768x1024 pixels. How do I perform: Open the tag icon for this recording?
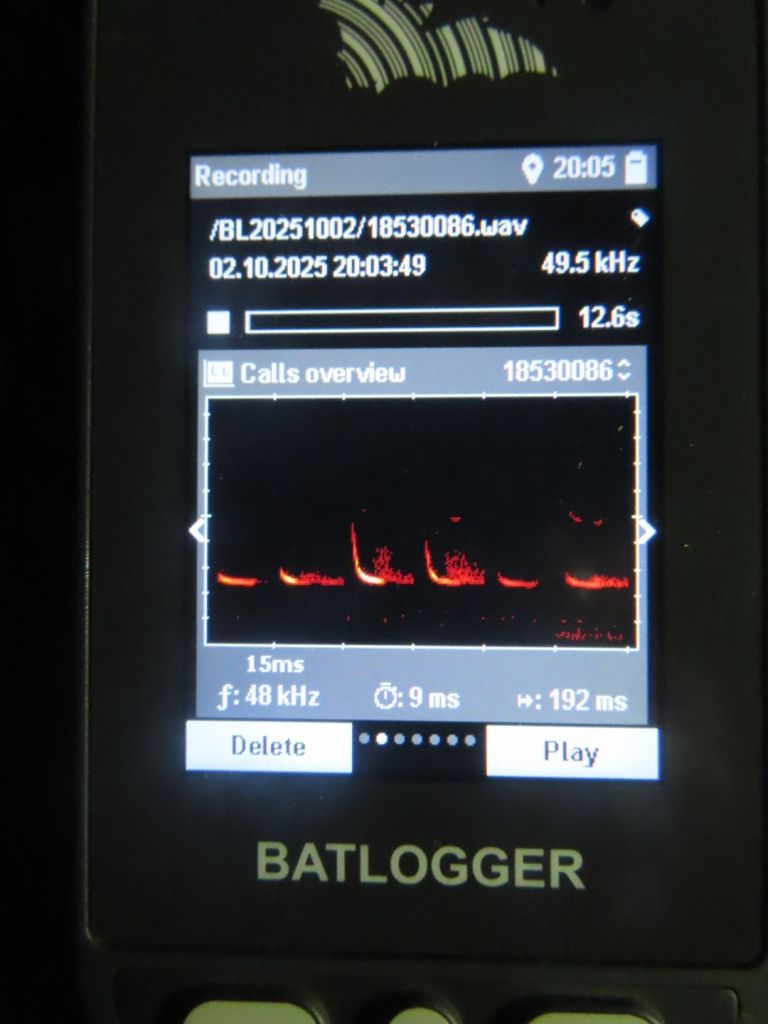coord(639,217)
